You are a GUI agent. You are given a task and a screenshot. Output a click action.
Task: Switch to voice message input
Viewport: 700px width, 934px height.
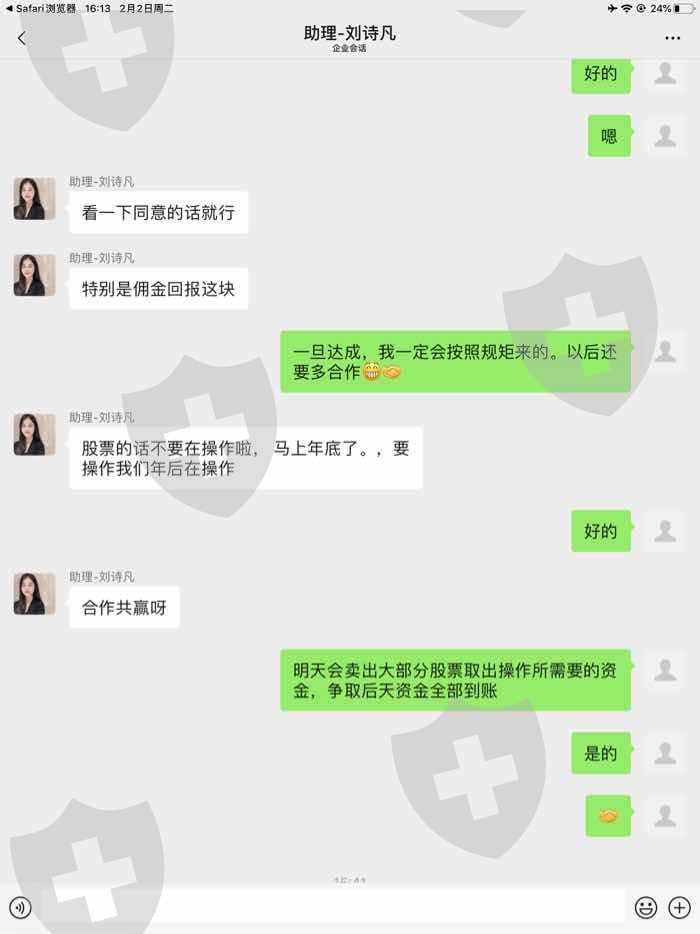point(21,908)
